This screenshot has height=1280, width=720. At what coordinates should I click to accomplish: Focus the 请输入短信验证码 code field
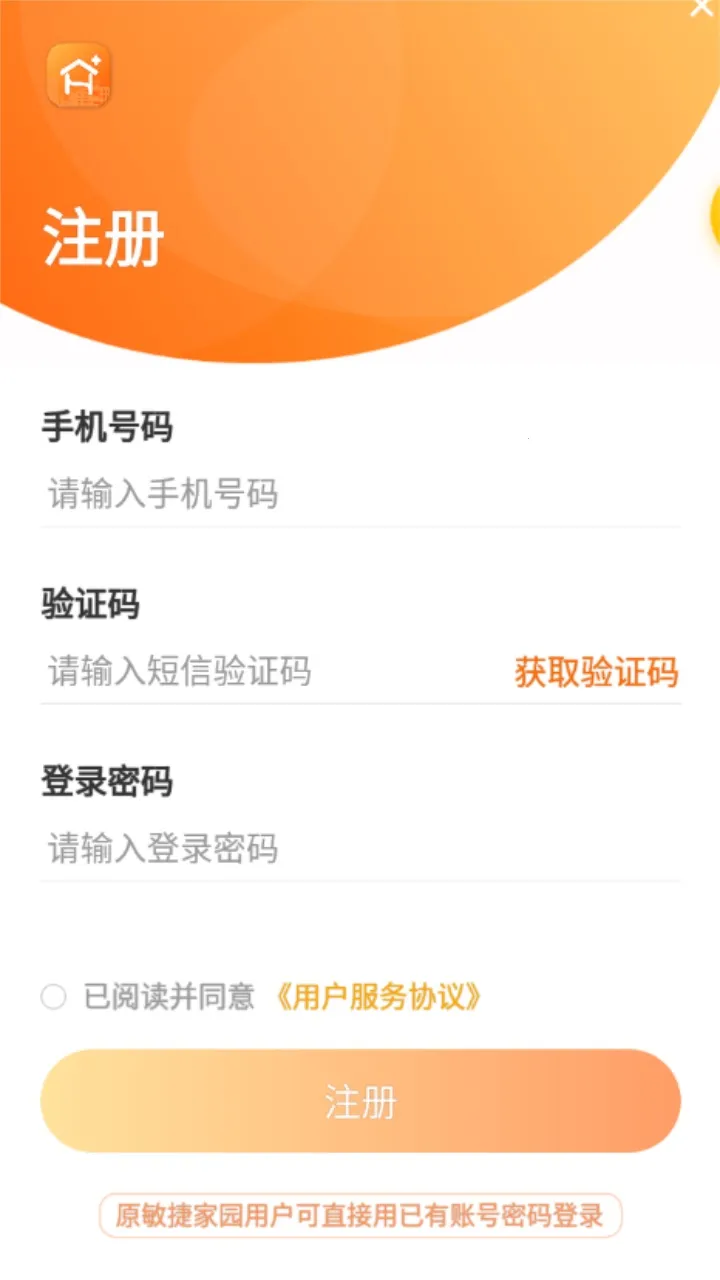tap(250, 673)
